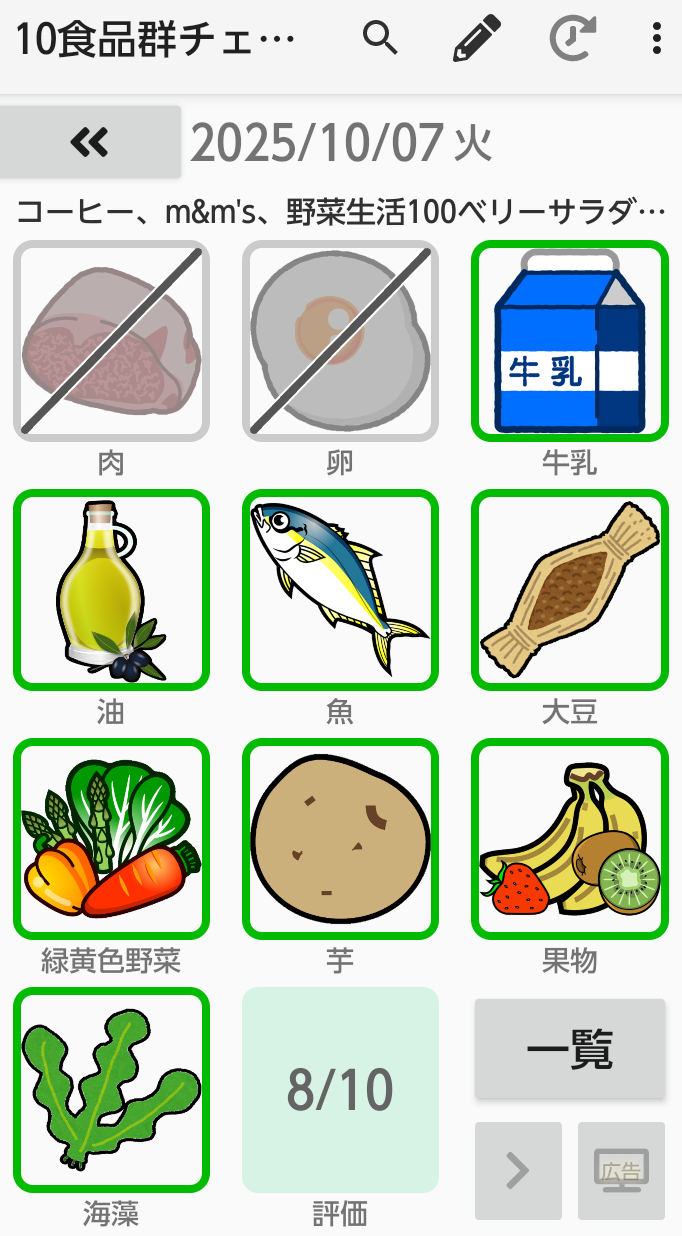Toggle the 魚 fish tile
The image size is (682, 1236).
(340, 590)
